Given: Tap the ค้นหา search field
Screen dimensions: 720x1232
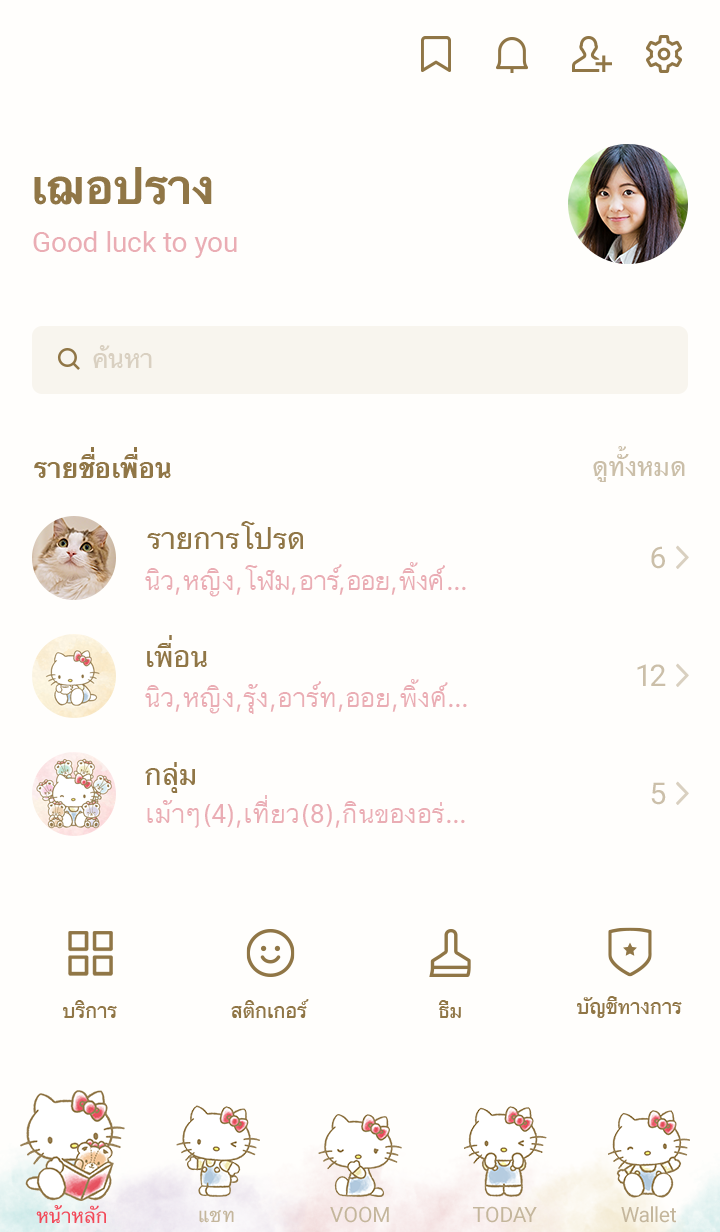Looking at the screenshot, I should click(360, 360).
